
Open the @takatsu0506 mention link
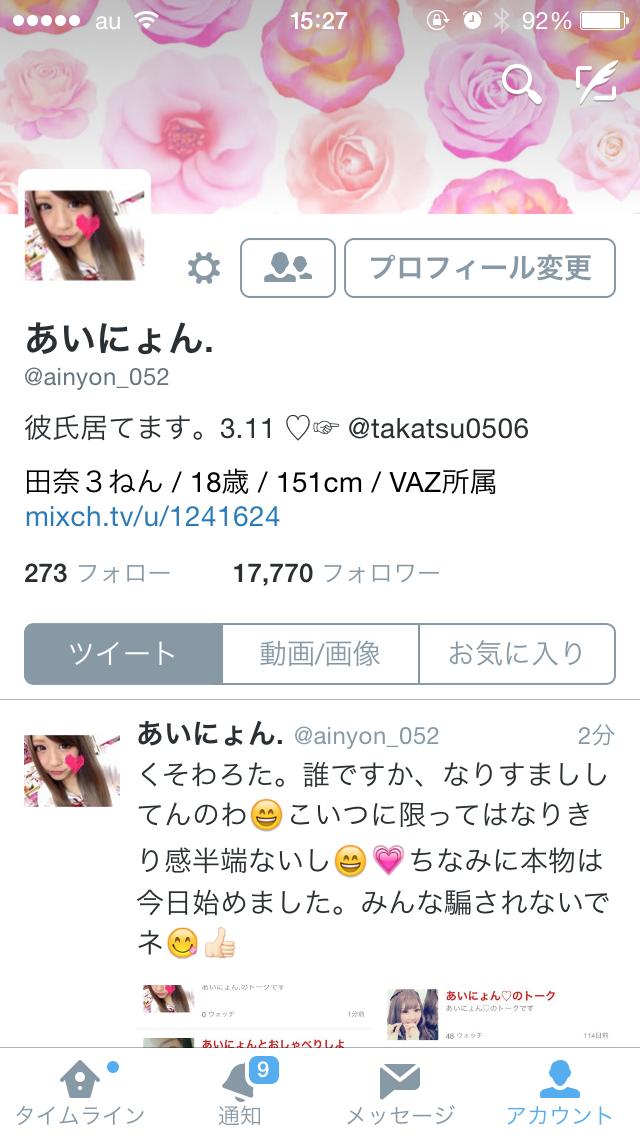[438, 429]
